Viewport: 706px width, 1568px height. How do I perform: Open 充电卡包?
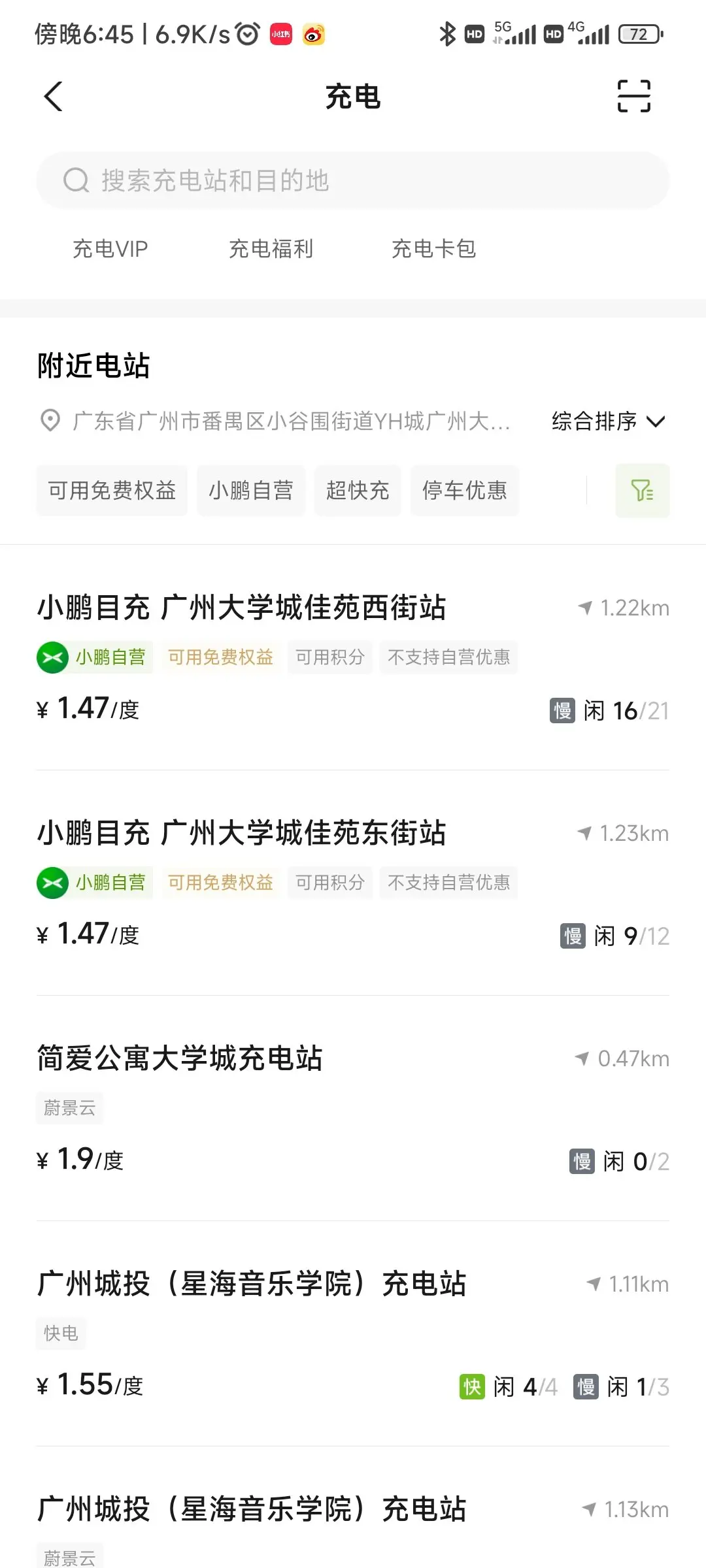pos(433,249)
